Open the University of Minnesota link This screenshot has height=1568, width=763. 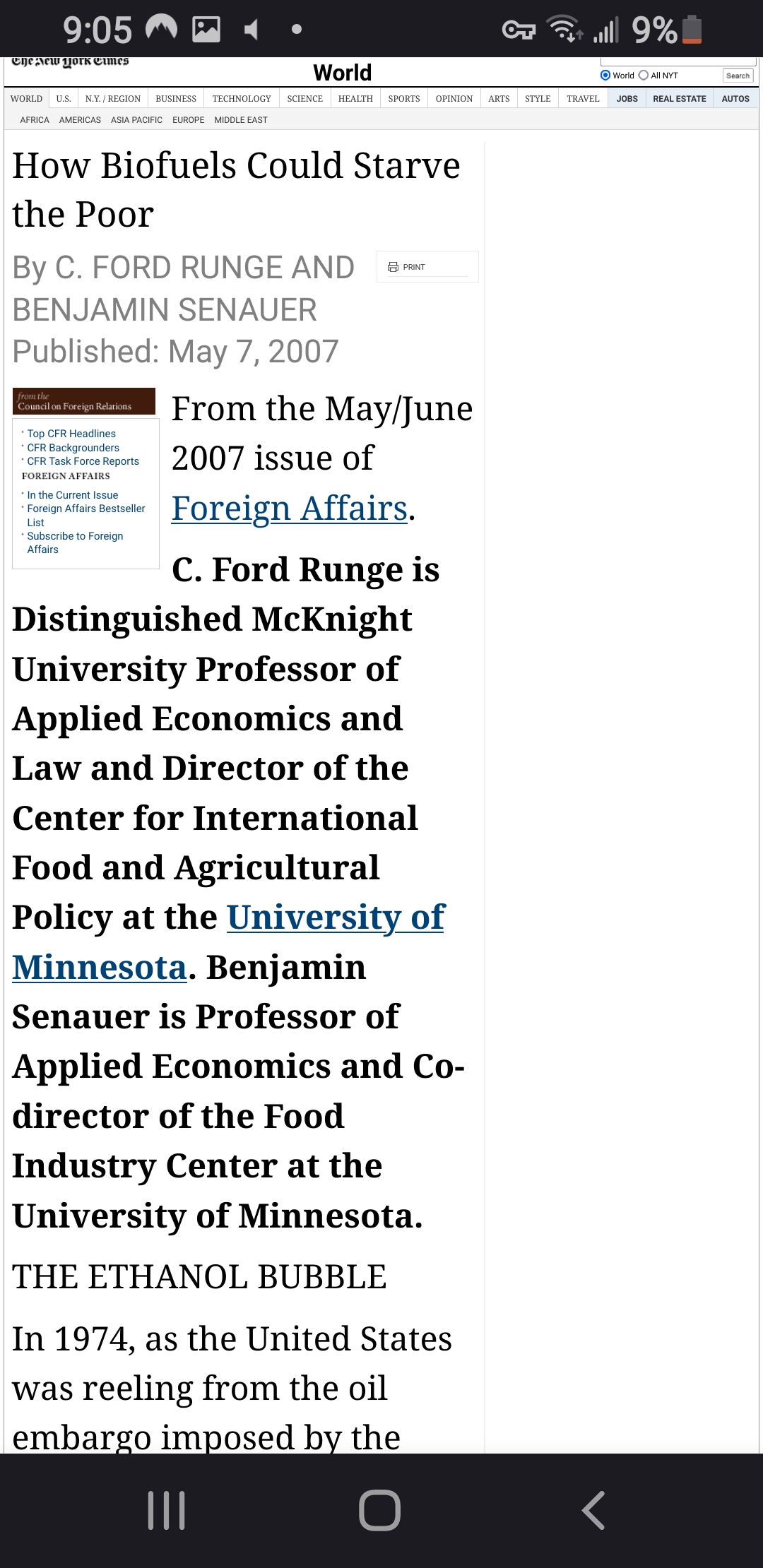tap(228, 942)
